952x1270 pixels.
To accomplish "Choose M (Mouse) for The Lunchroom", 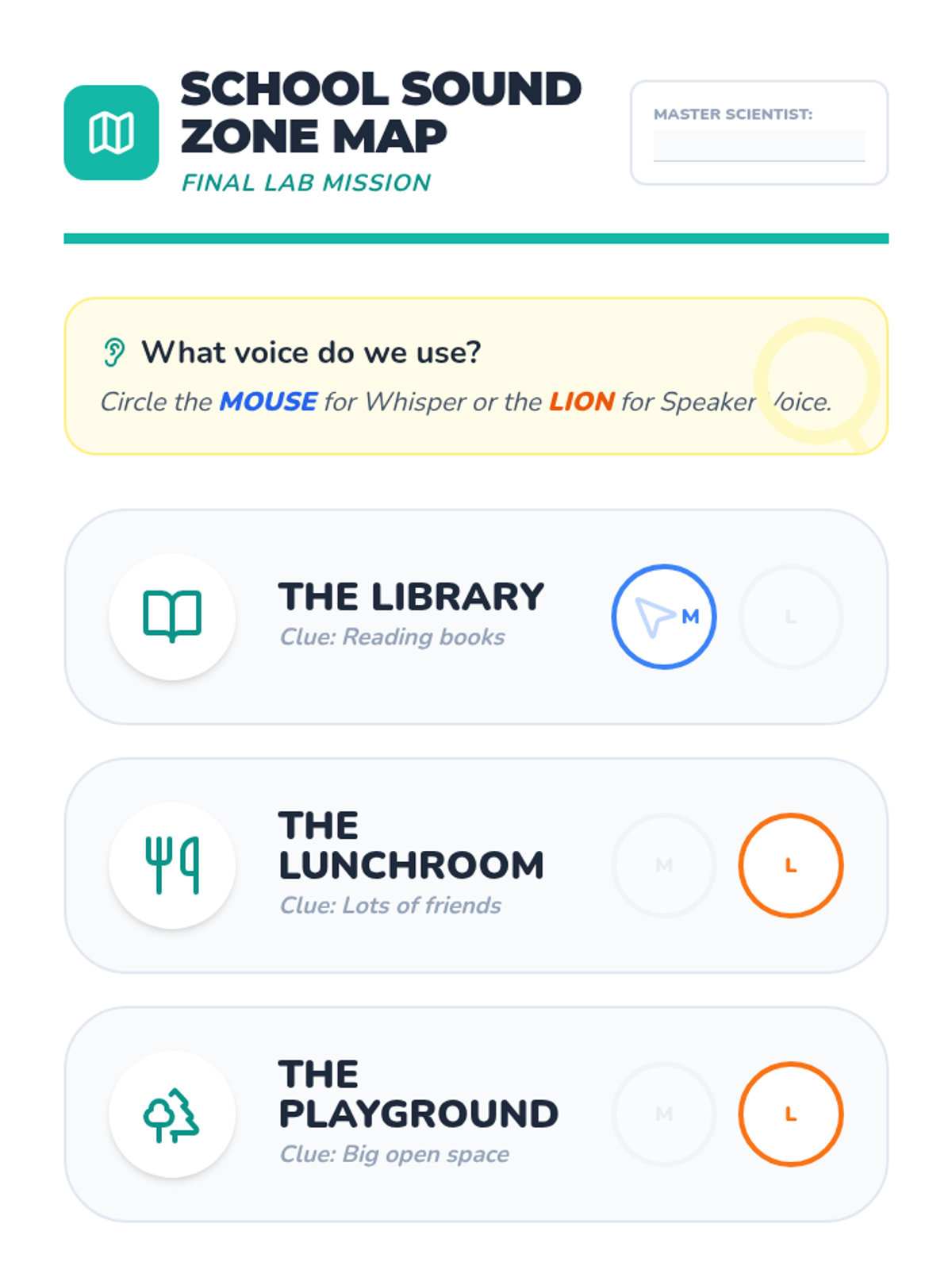I will click(664, 865).
